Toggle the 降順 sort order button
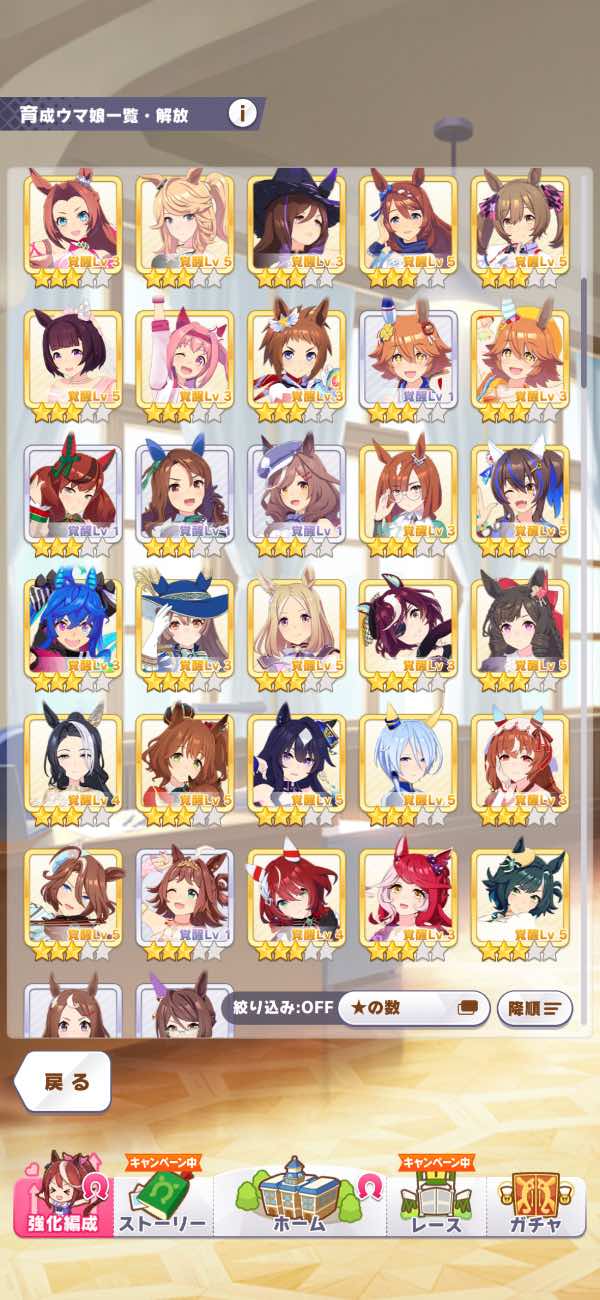The image size is (600, 1300). [x=535, y=1007]
